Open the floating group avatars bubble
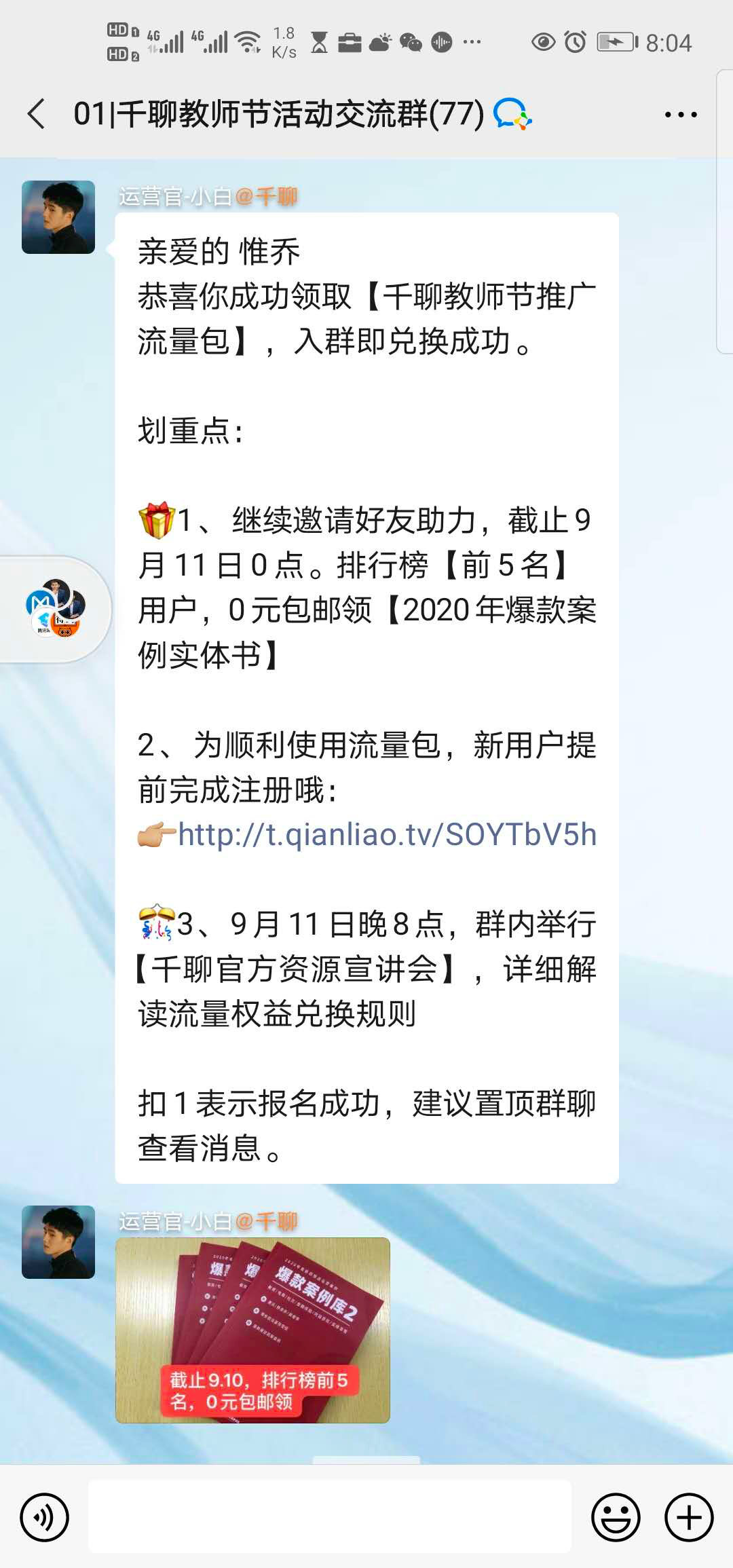This screenshot has width=733, height=1568. (56, 609)
